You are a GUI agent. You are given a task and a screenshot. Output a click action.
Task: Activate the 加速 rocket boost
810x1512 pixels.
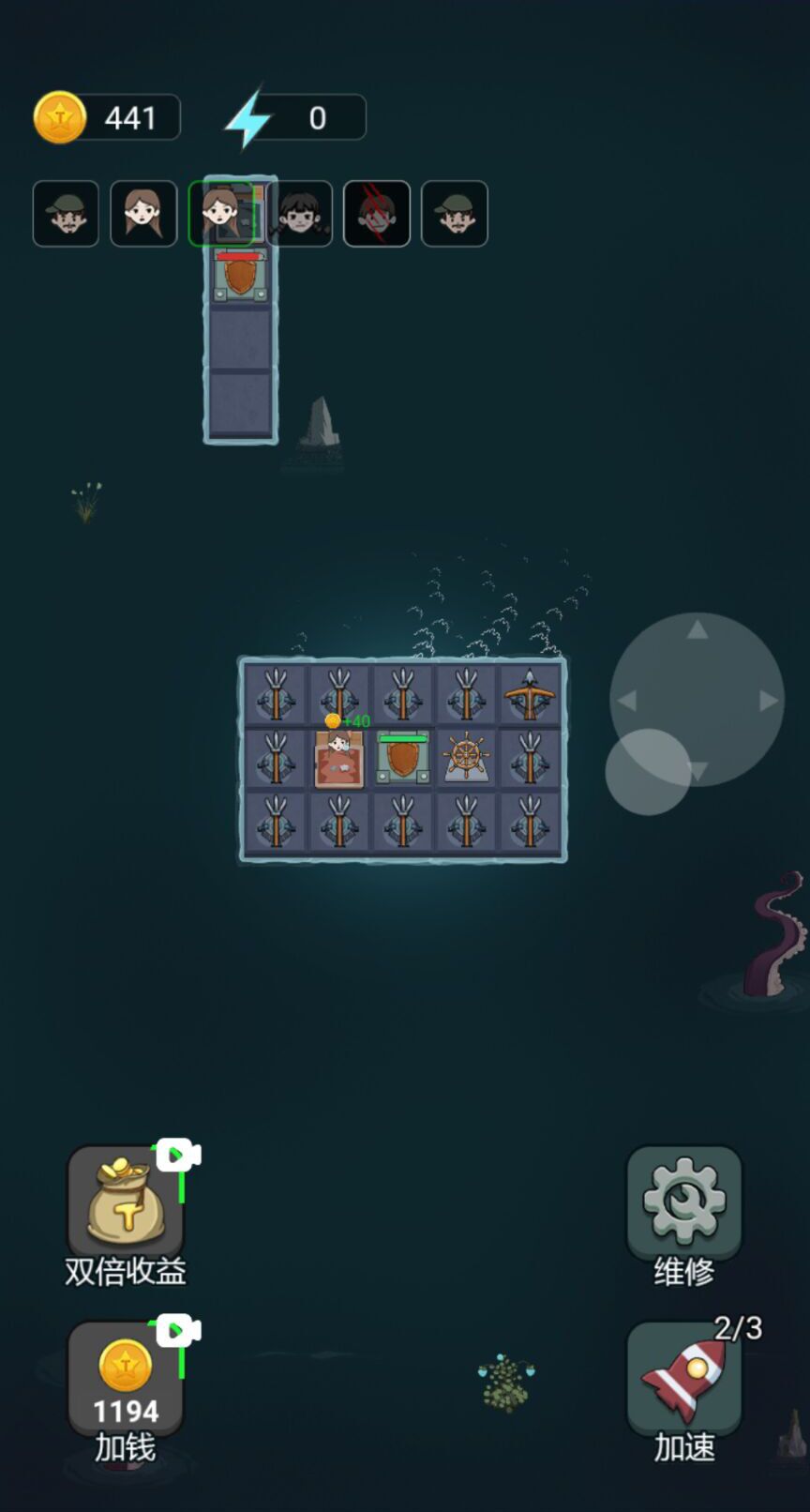tap(683, 1379)
